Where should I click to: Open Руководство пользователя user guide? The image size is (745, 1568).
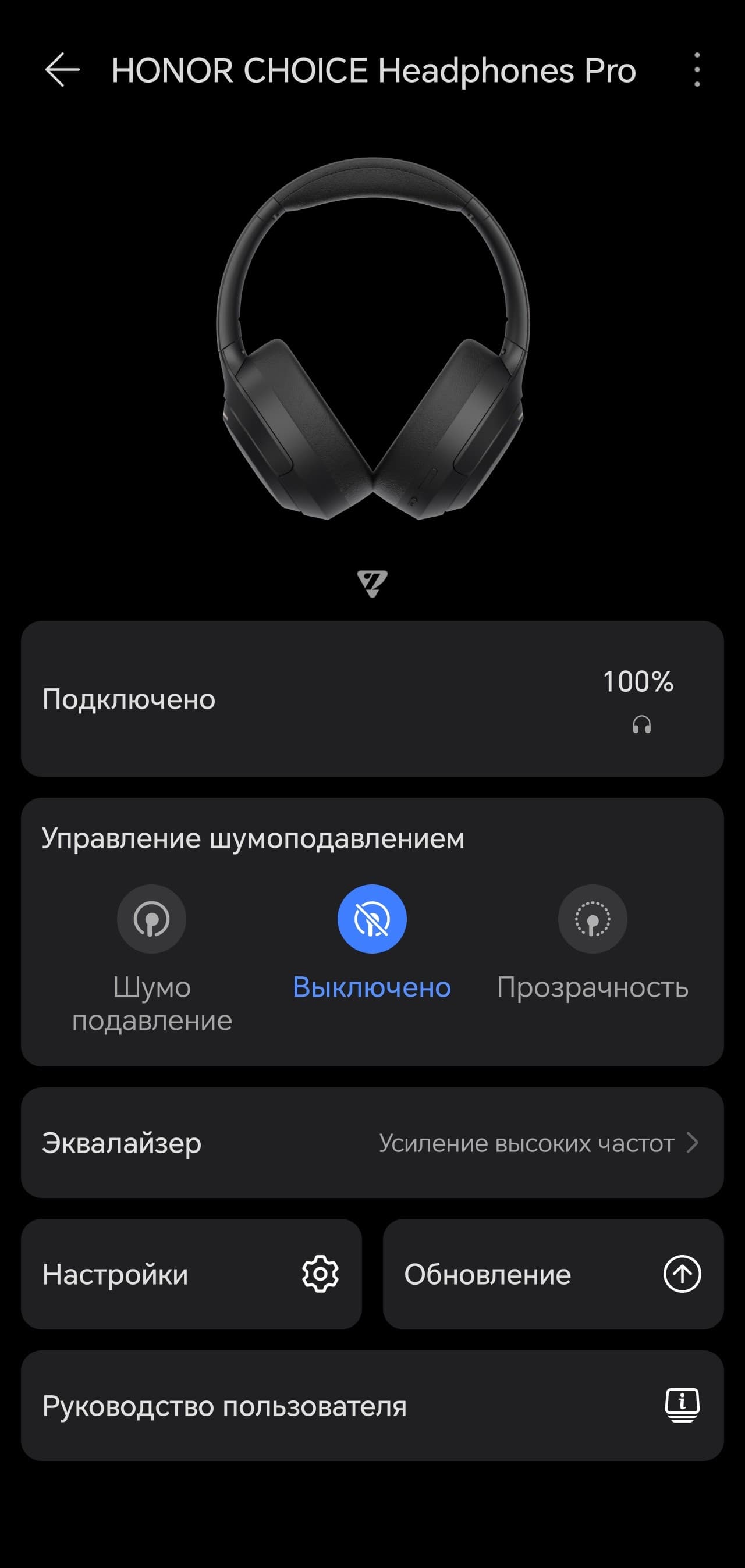(371, 1406)
